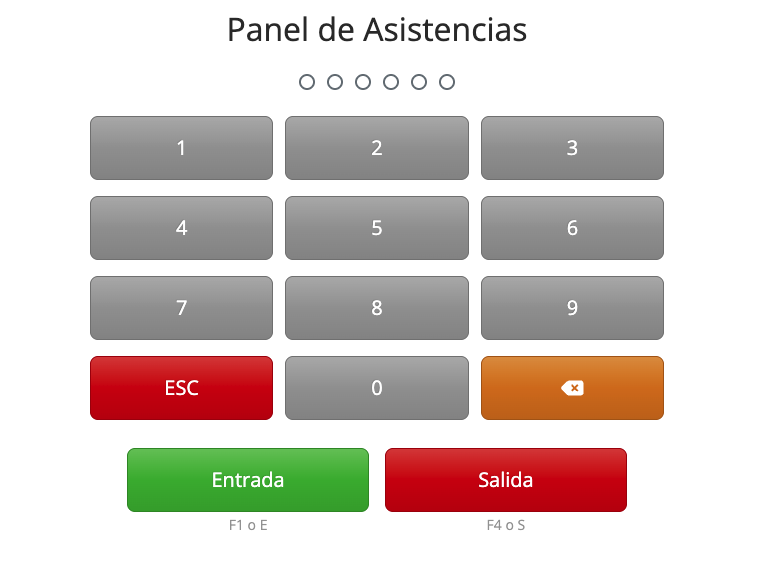
Task: Enter digit 5
Action: tap(377, 228)
